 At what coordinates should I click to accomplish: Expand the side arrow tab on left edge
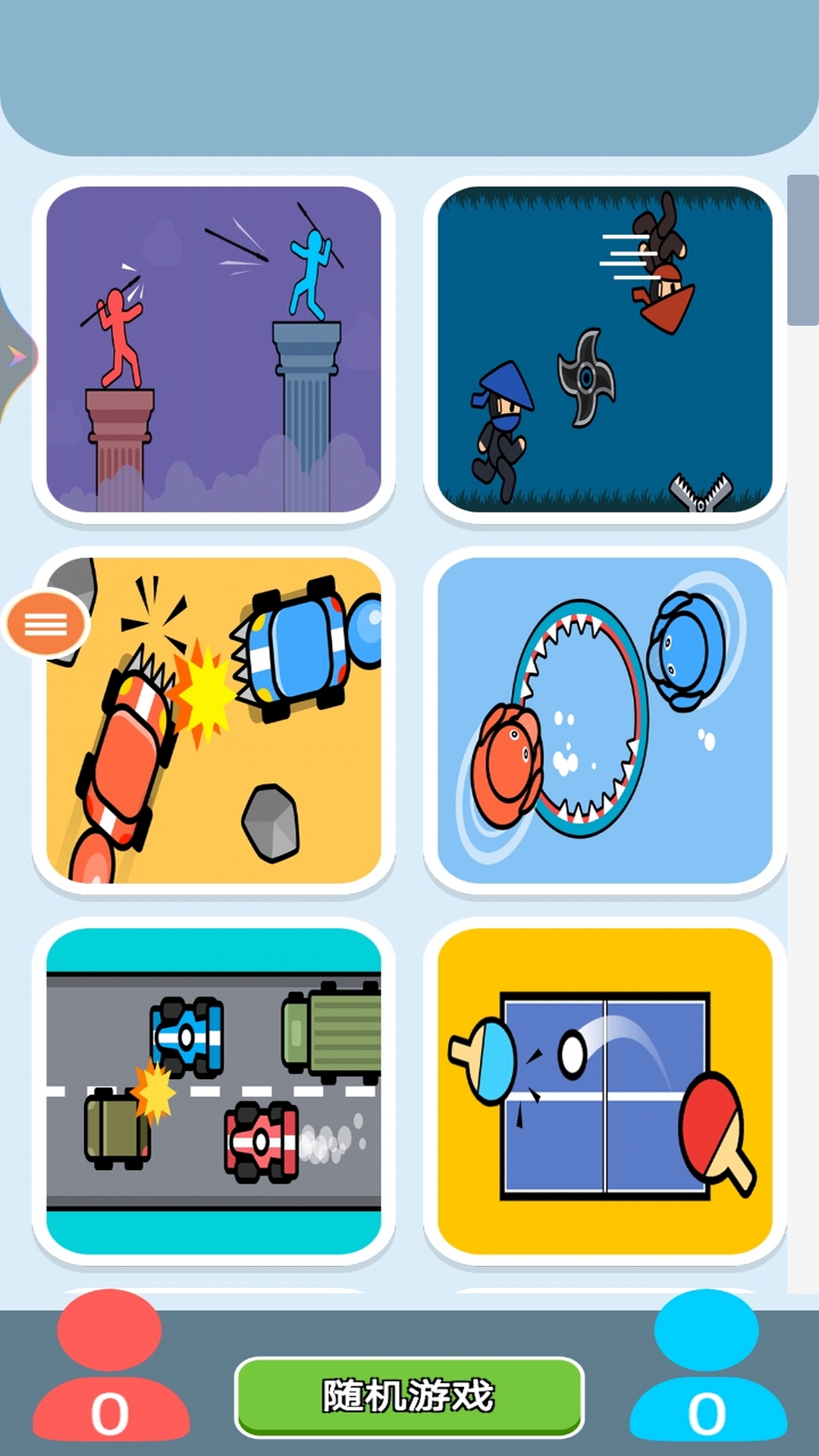(15, 356)
